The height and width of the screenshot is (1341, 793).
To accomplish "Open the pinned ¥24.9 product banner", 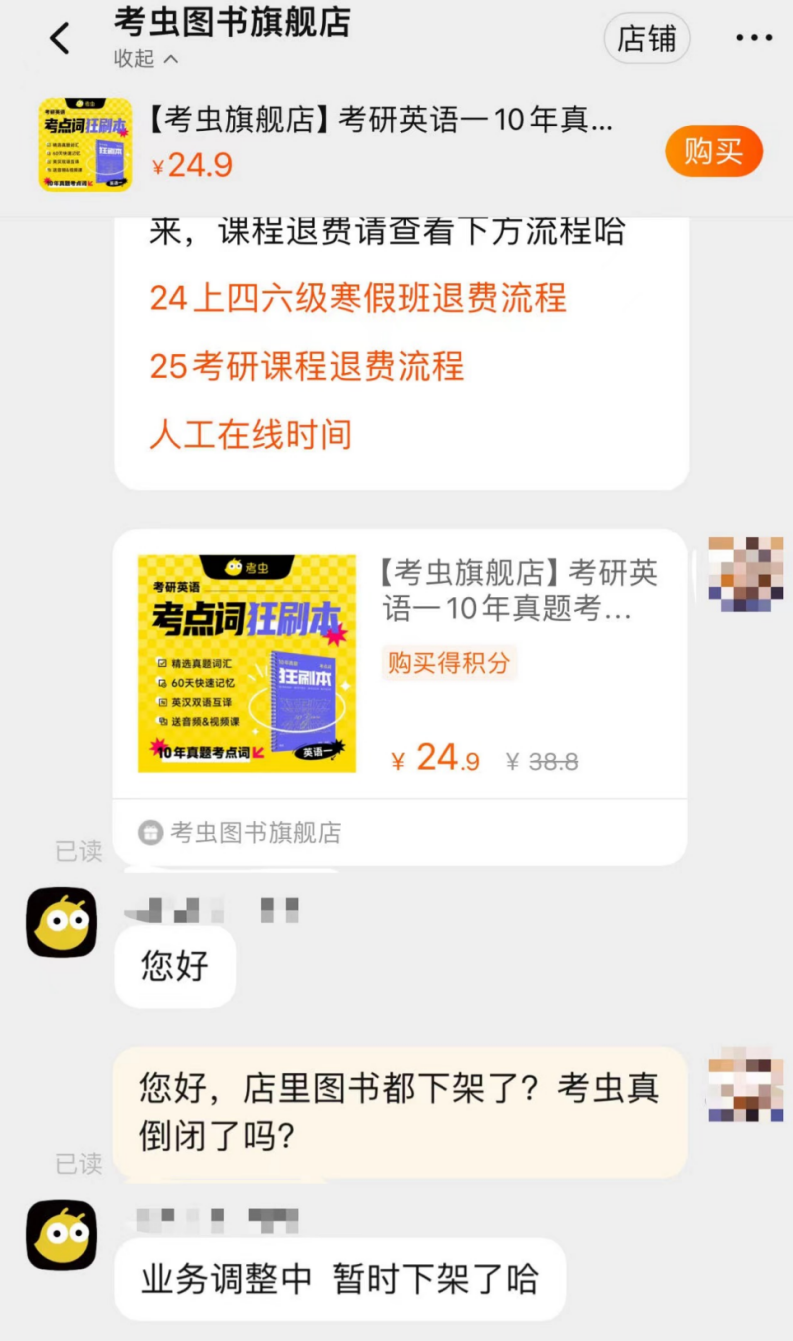I will coord(380,143).
